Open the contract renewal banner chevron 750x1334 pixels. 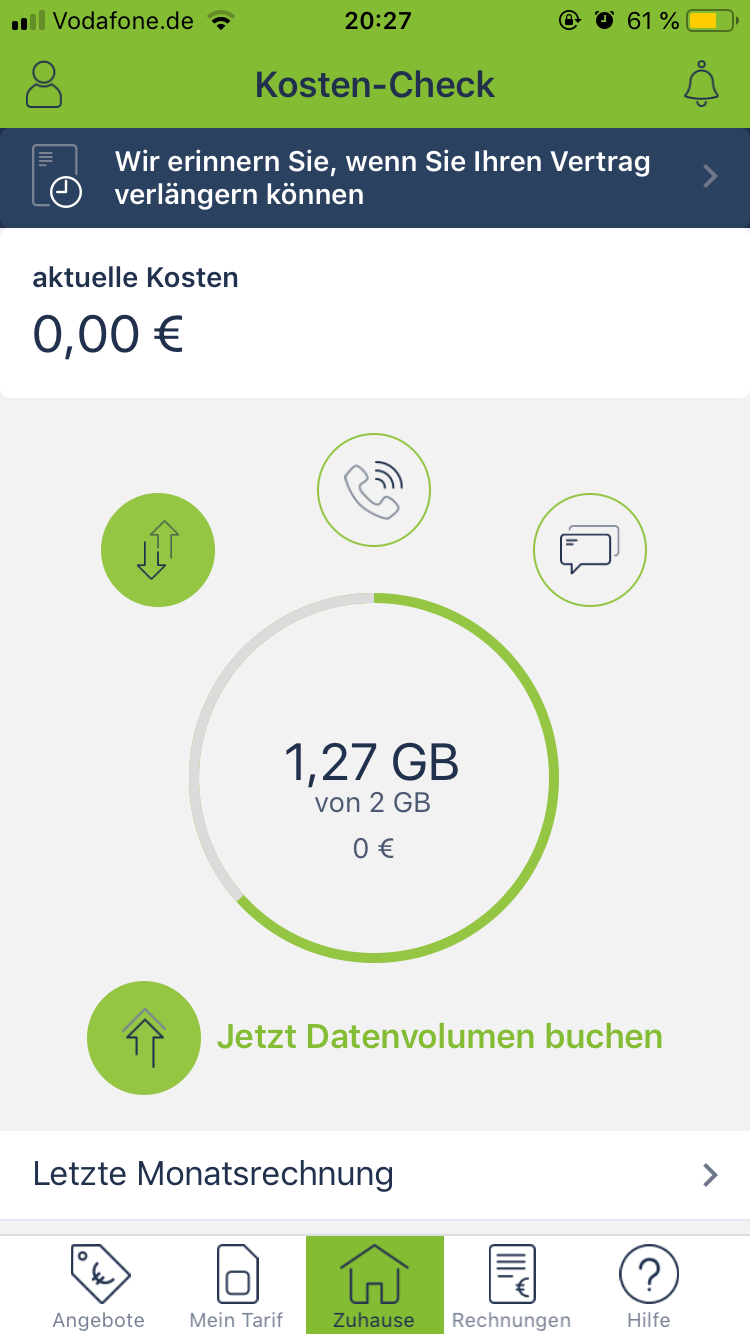(x=712, y=176)
